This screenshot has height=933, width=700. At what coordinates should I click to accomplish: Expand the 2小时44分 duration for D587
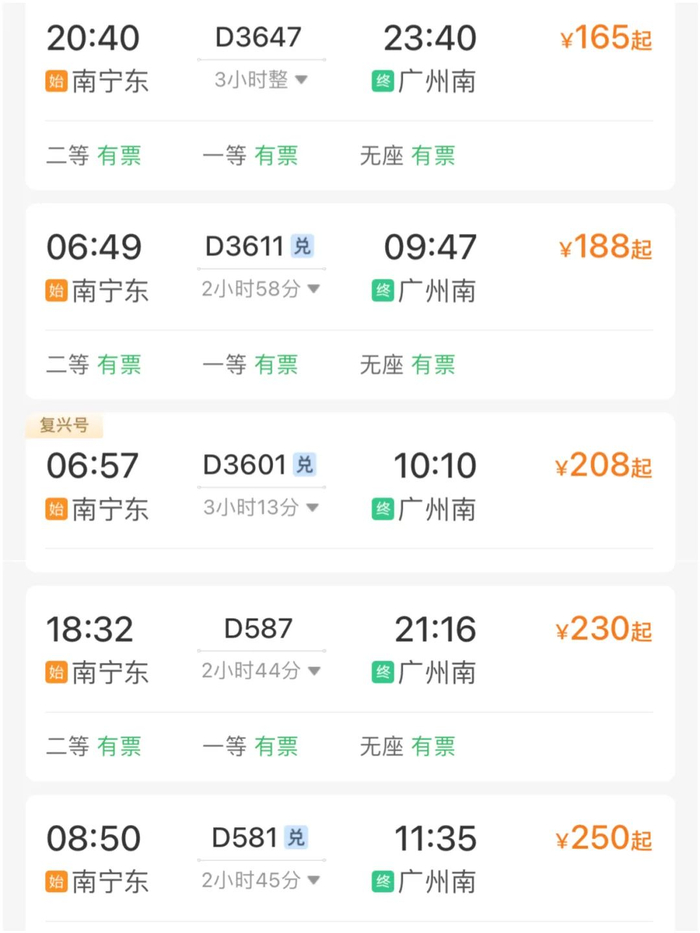(261, 671)
